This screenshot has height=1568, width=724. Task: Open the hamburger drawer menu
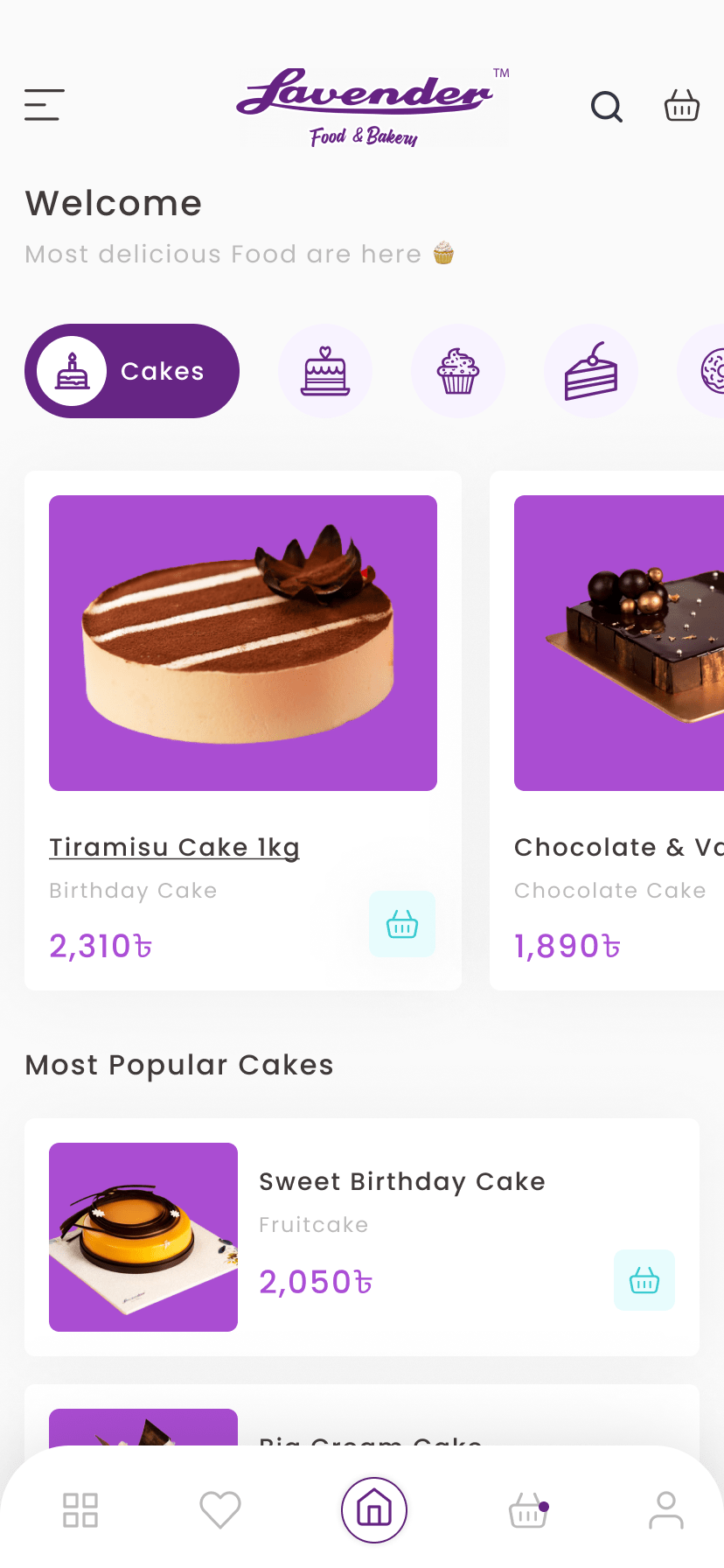pyautogui.click(x=45, y=105)
